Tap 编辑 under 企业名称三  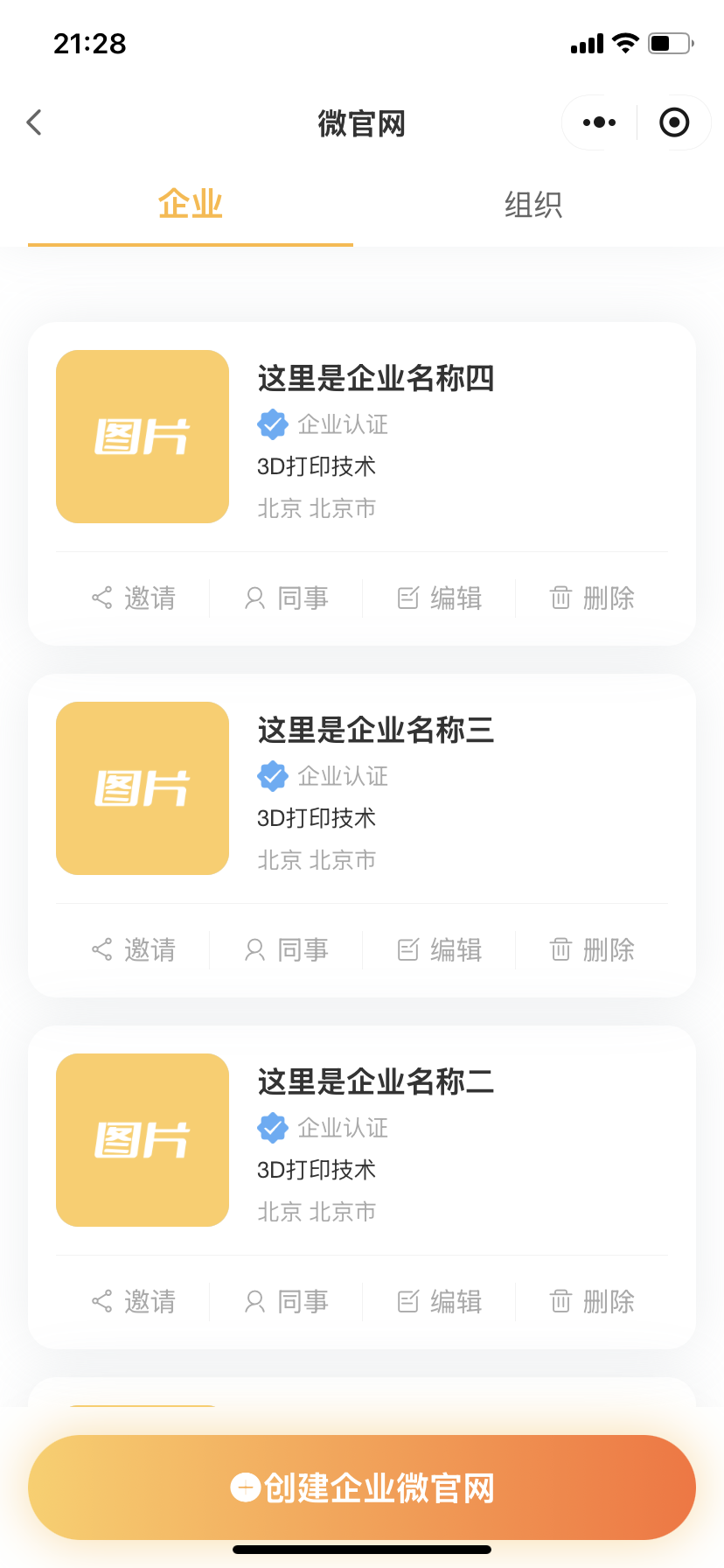pos(439,950)
